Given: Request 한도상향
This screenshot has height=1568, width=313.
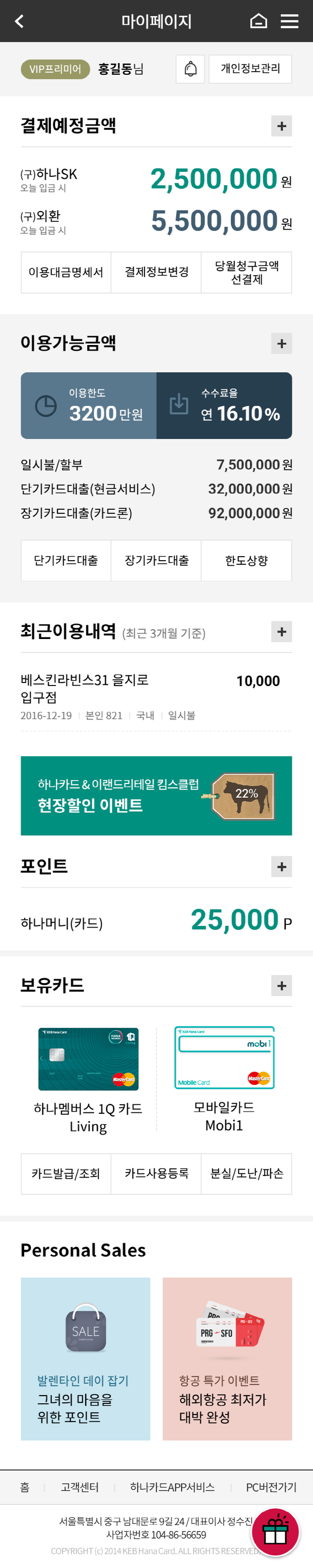Looking at the screenshot, I should click(x=246, y=560).
